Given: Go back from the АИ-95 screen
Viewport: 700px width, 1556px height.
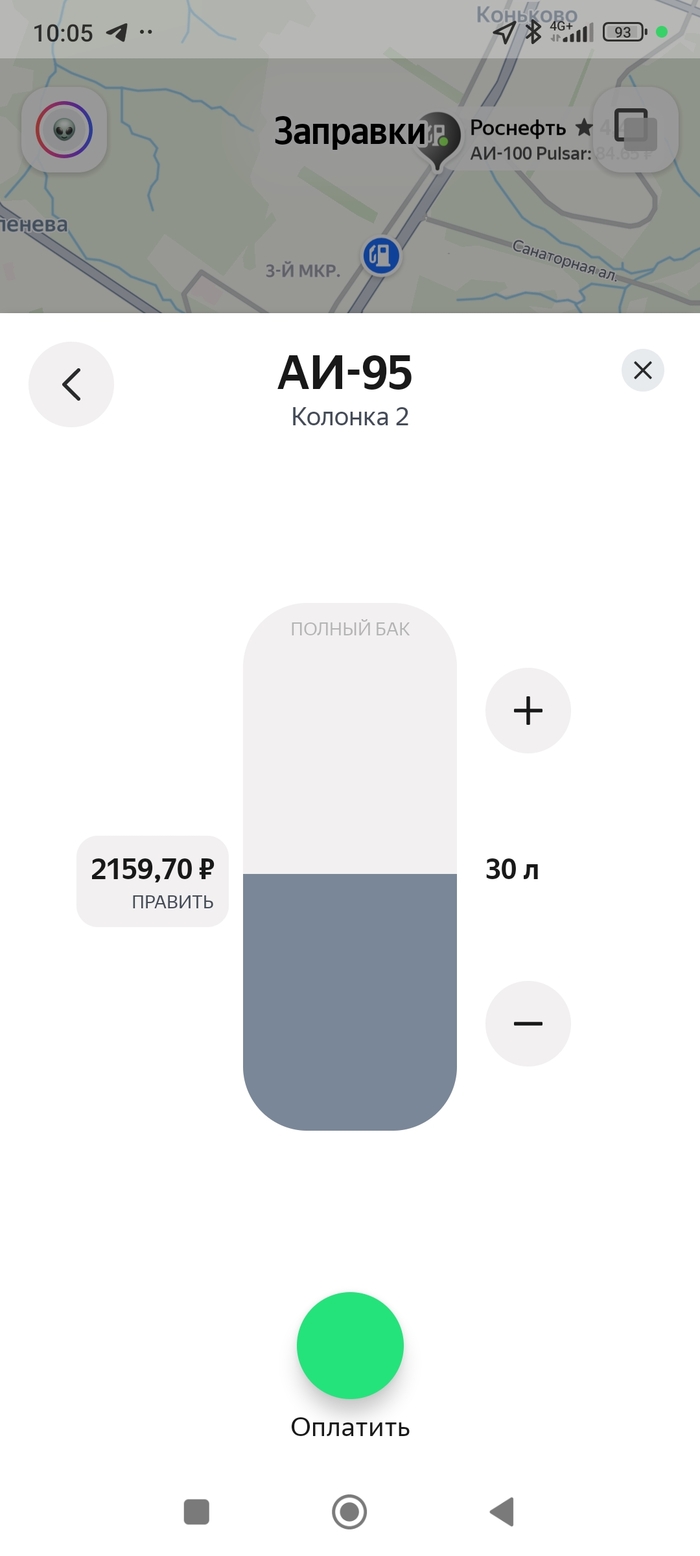Looking at the screenshot, I should [x=71, y=385].
